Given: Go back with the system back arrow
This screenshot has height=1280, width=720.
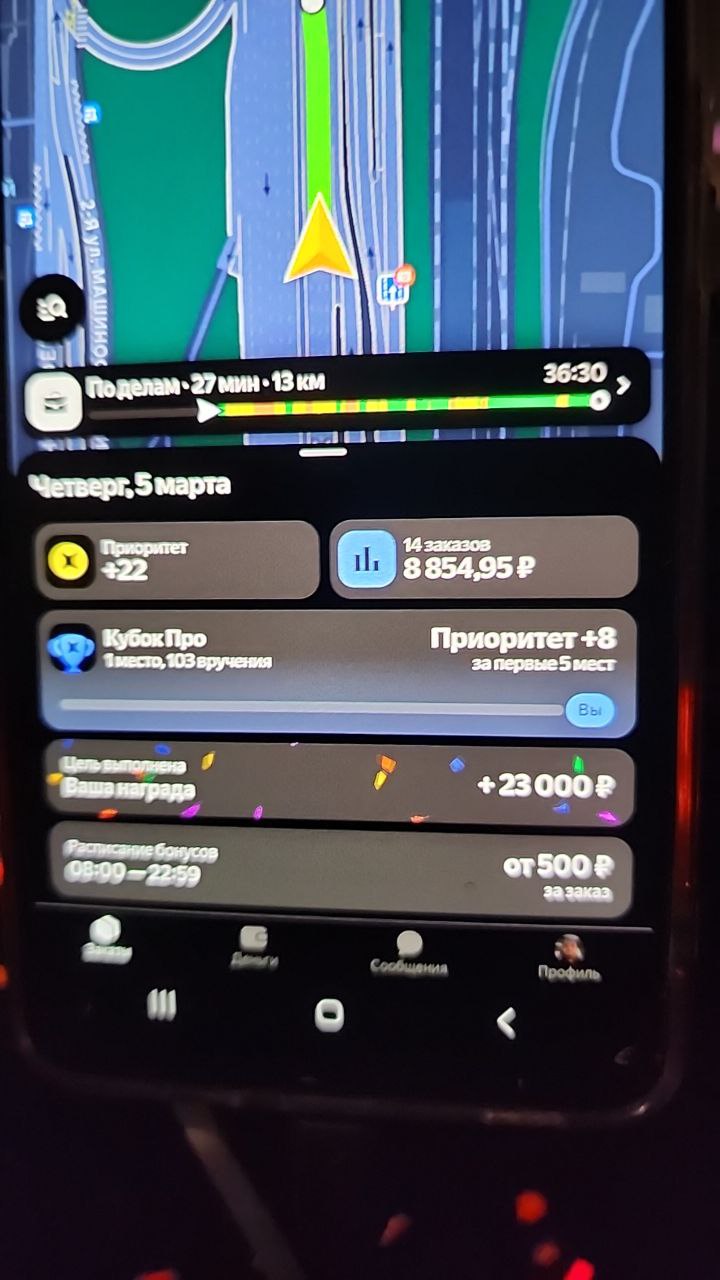Looking at the screenshot, I should coord(506,1021).
